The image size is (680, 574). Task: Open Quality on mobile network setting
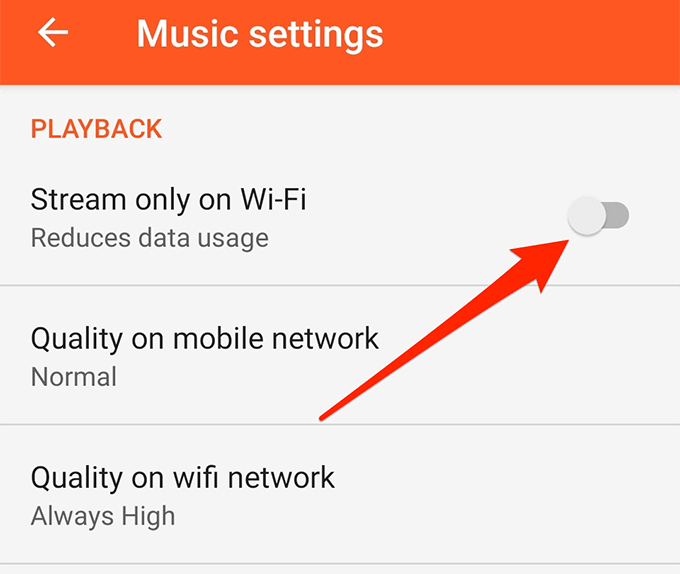point(205,355)
